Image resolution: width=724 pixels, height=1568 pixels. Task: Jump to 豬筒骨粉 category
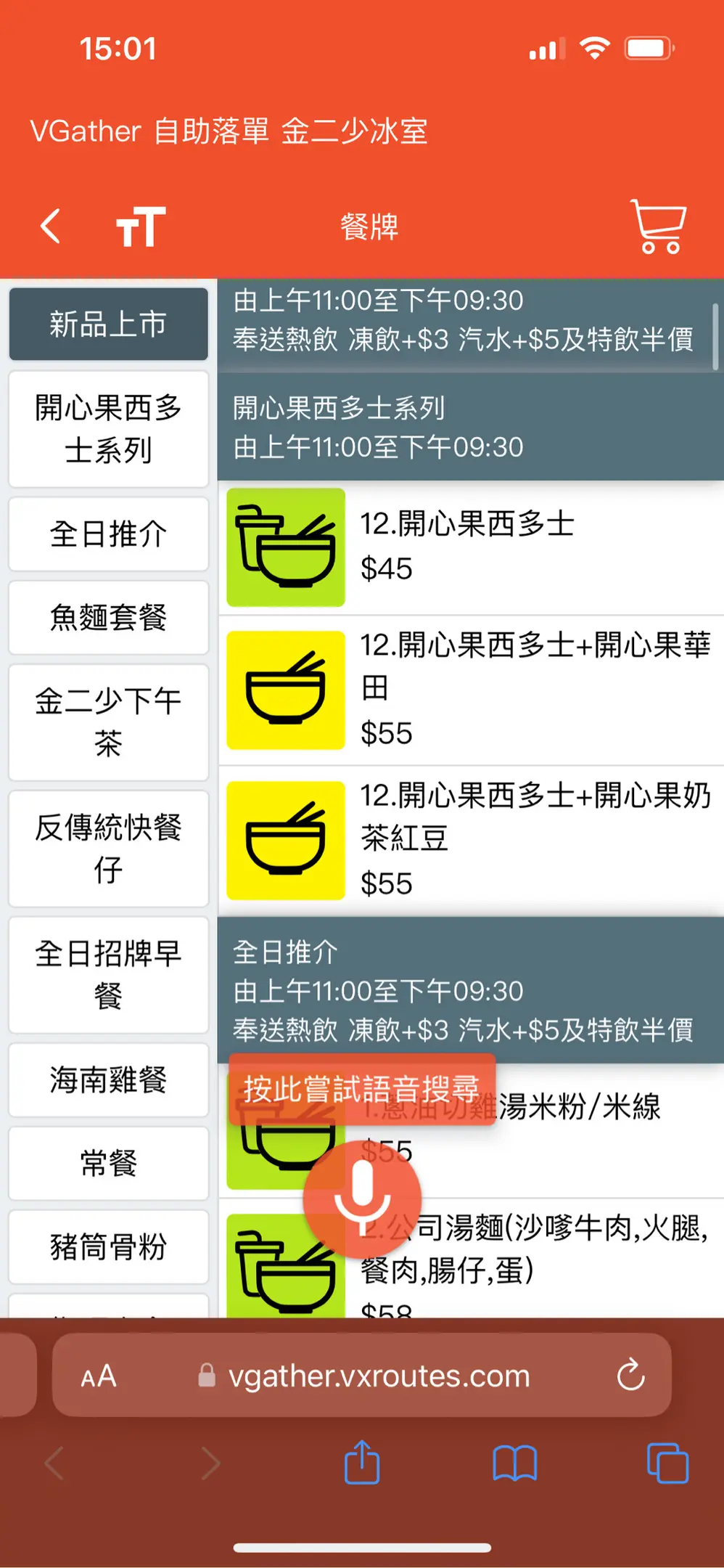tap(108, 1247)
